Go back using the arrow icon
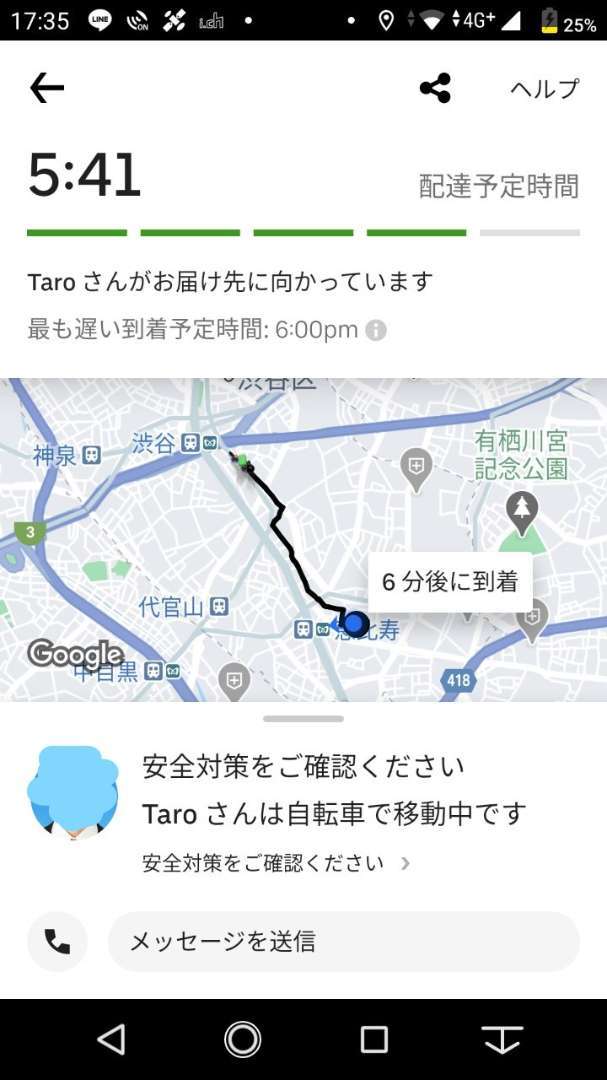Screen dimensions: 607x1080 tap(47, 88)
